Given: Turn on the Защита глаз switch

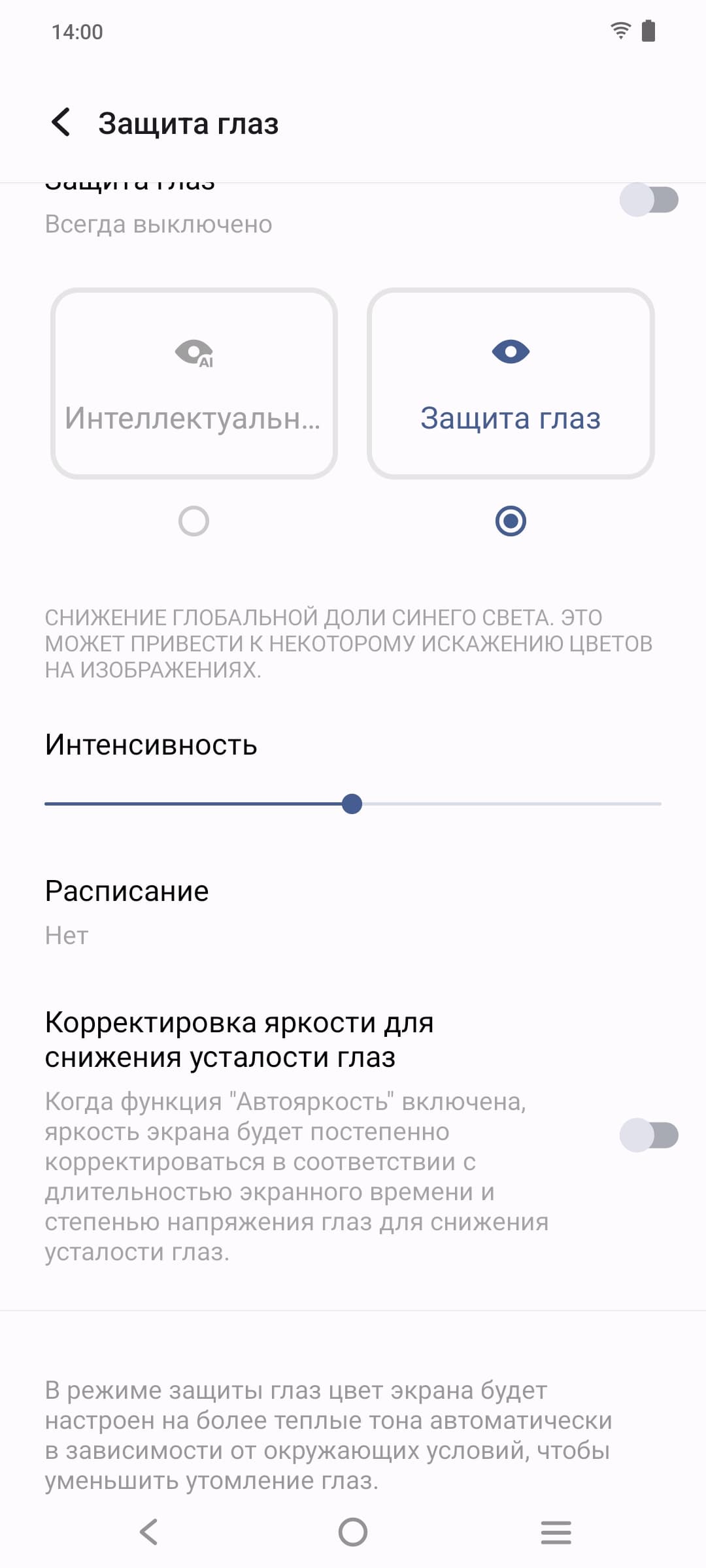Looking at the screenshot, I should [x=648, y=200].
